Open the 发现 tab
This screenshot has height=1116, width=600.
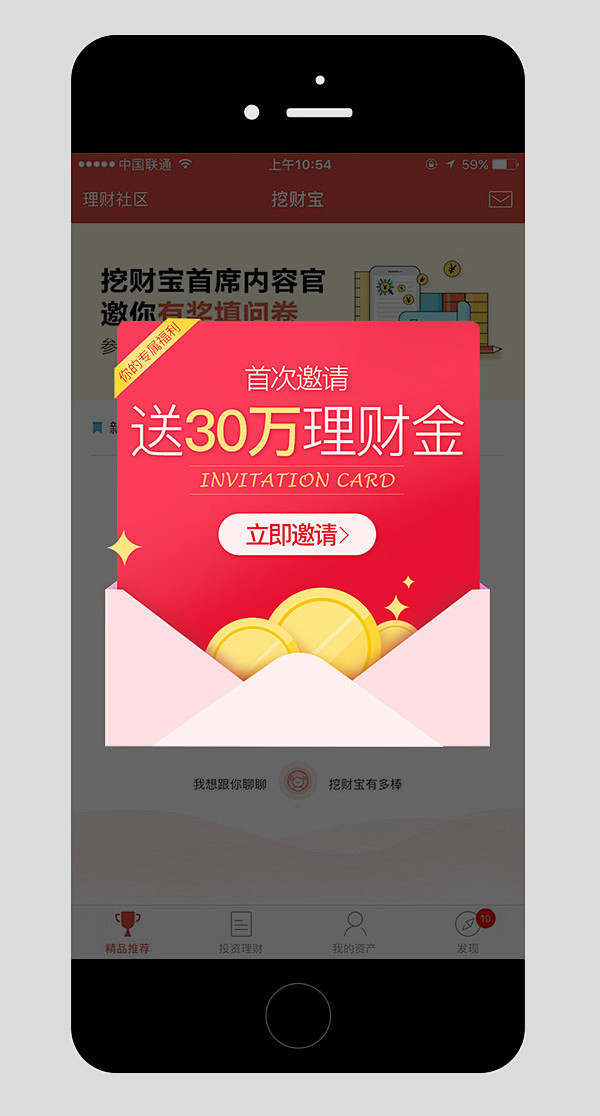point(467,931)
